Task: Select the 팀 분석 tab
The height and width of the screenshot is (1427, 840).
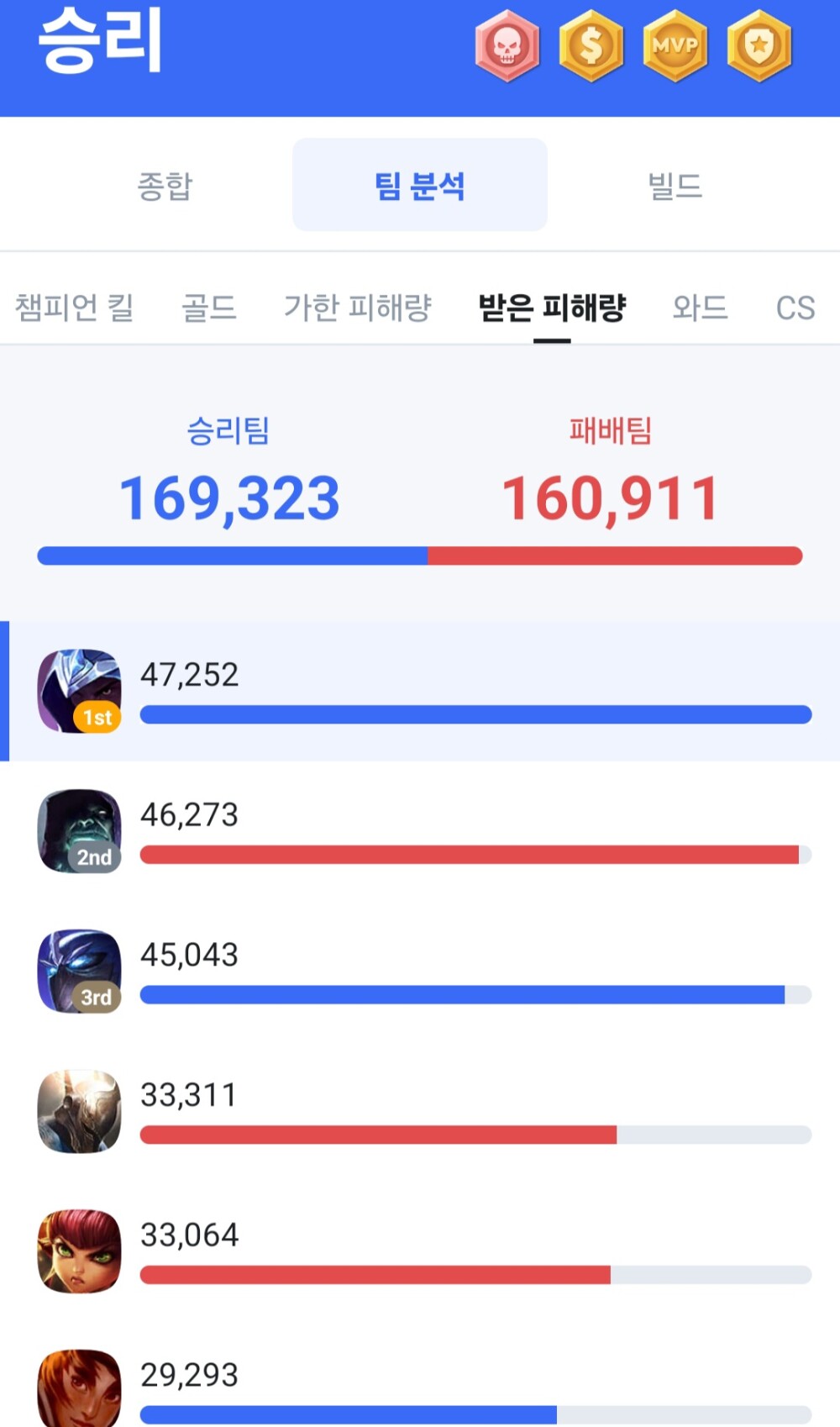Action: point(419,186)
